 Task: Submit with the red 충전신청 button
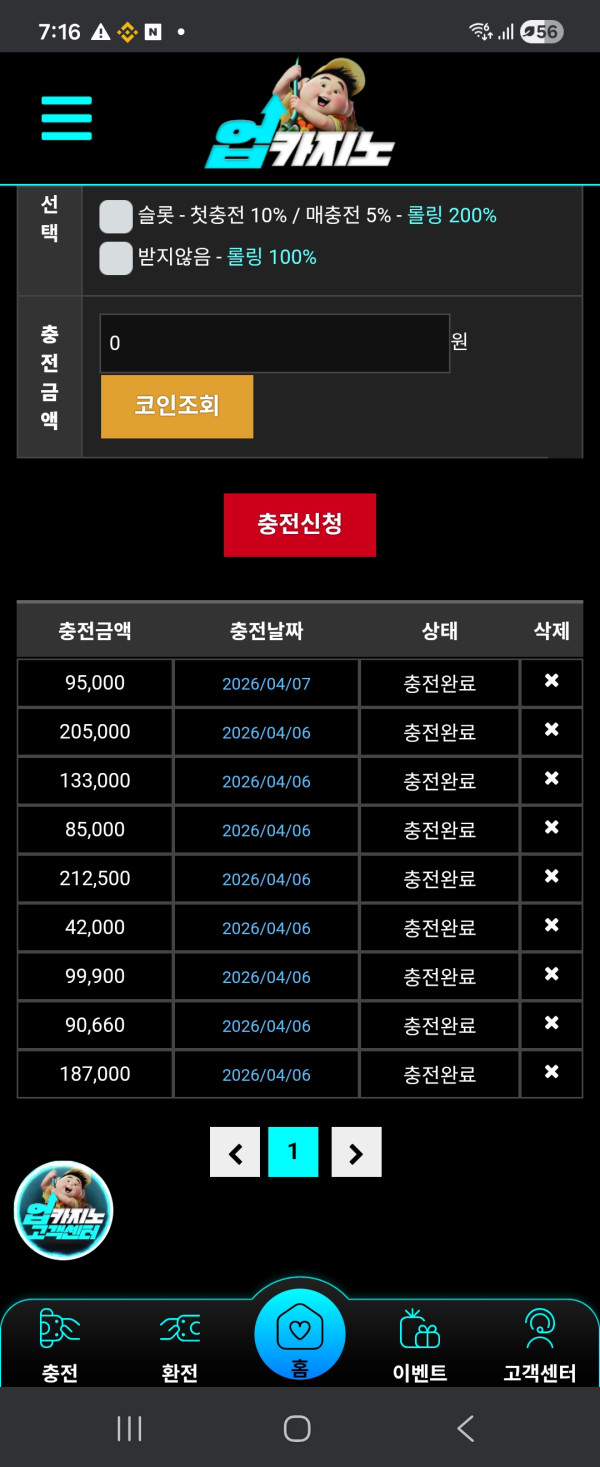[300, 524]
